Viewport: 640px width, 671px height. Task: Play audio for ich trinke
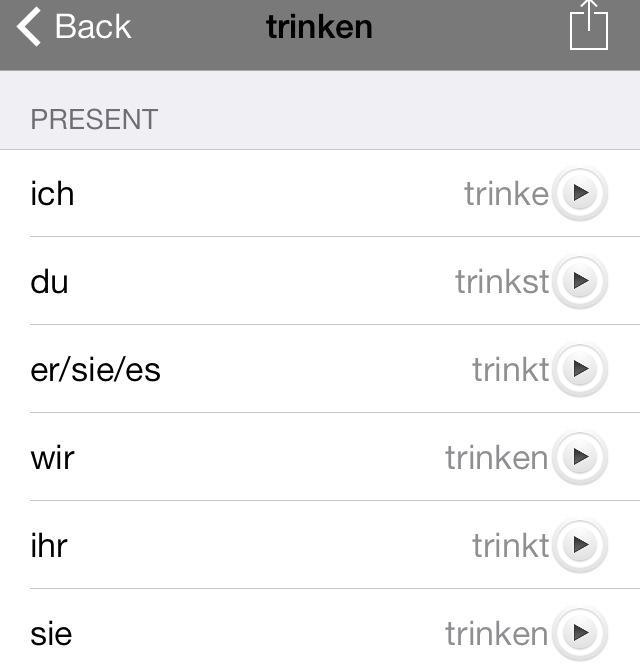[x=580, y=193]
